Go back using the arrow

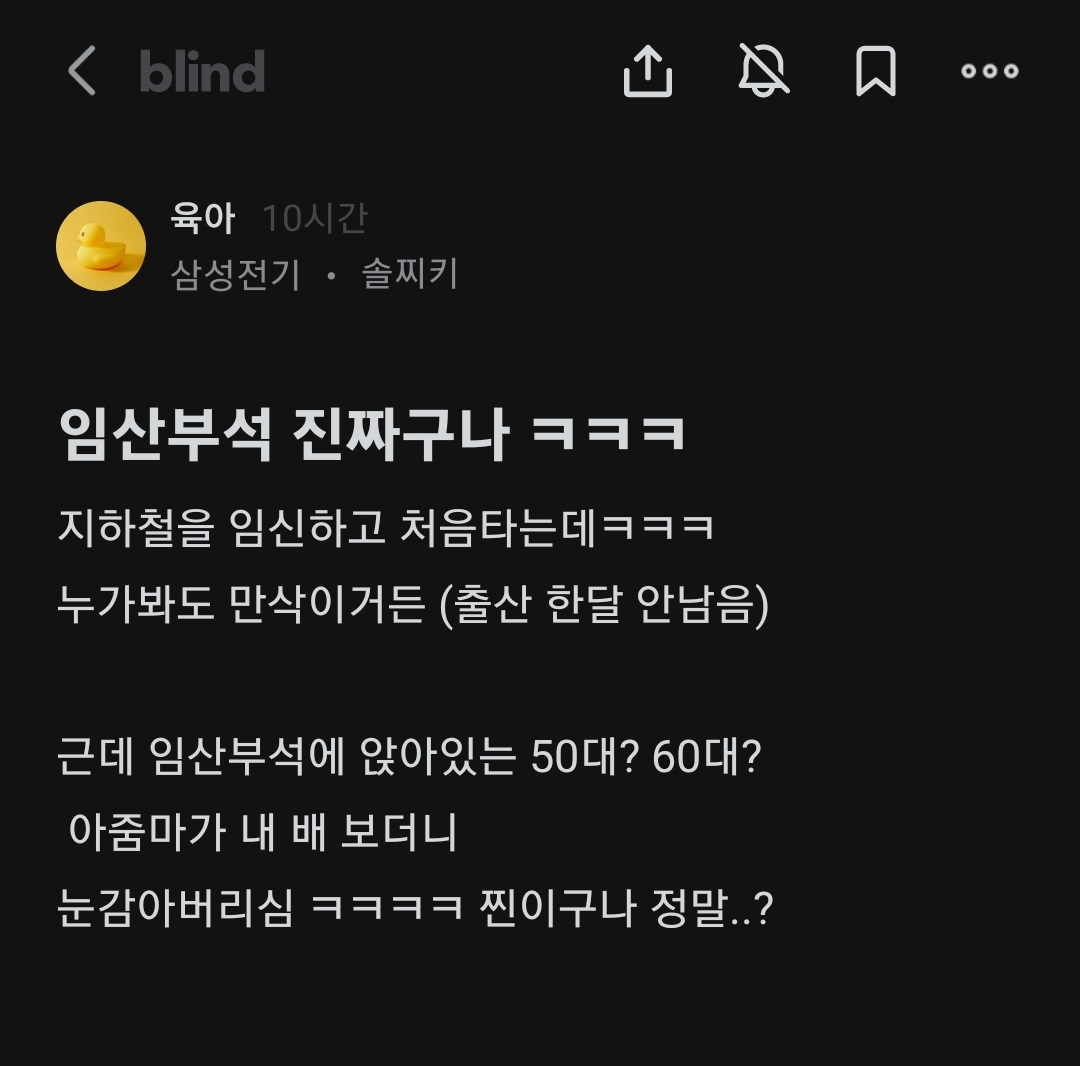[82, 72]
